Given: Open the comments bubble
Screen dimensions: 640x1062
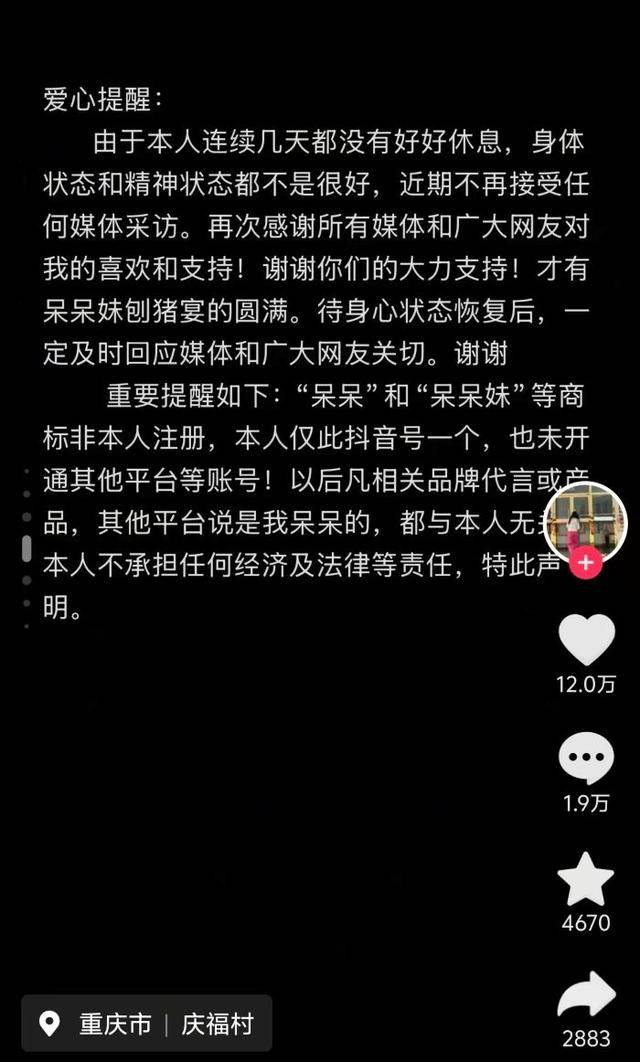Looking at the screenshot, I should point(586,757).
